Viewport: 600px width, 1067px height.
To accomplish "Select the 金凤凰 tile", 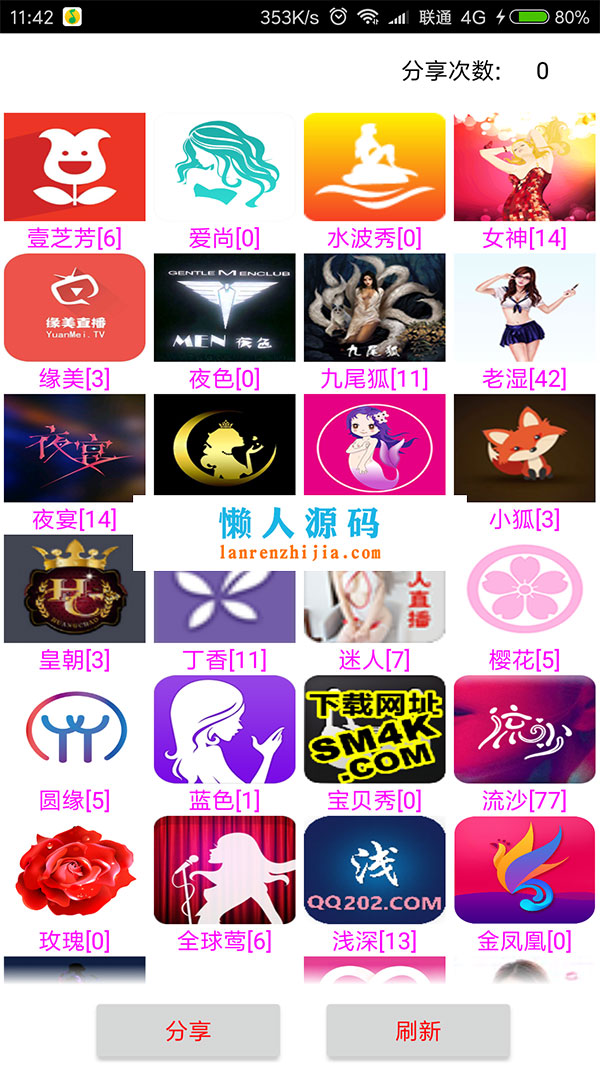I will (x=525, y=870).
